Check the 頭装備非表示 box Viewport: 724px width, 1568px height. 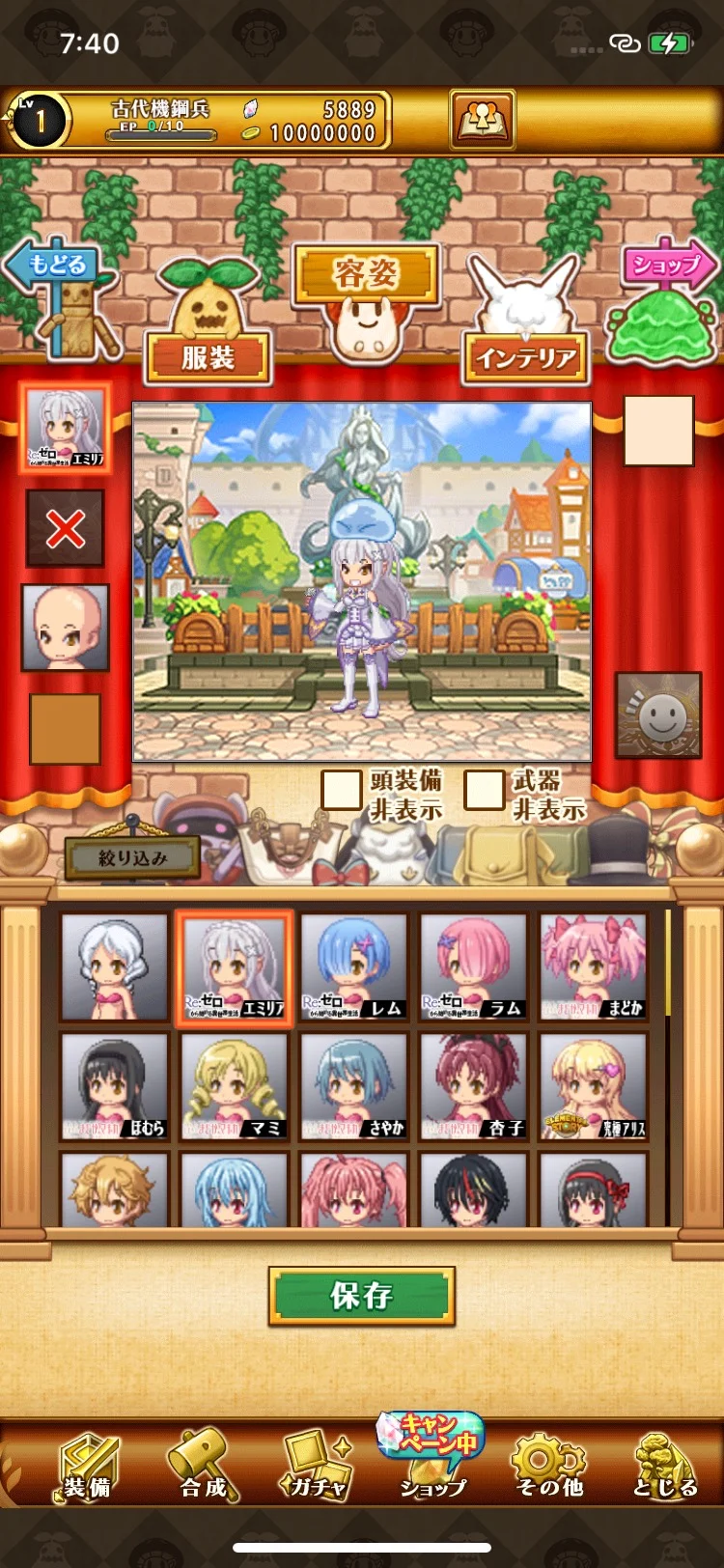[x=341, y=789]
